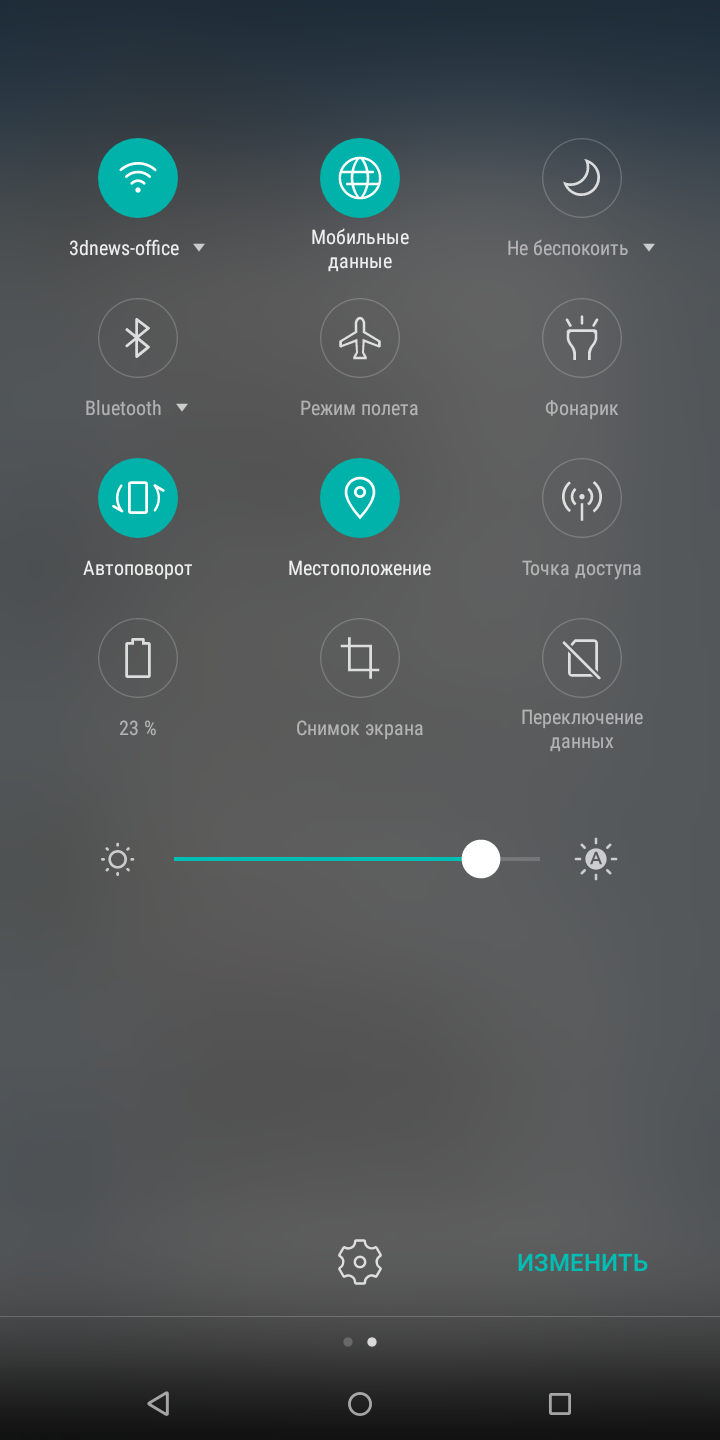Screen dimensions: 720x1440
Task: Disable Мобильные данные
Action: 360,178
